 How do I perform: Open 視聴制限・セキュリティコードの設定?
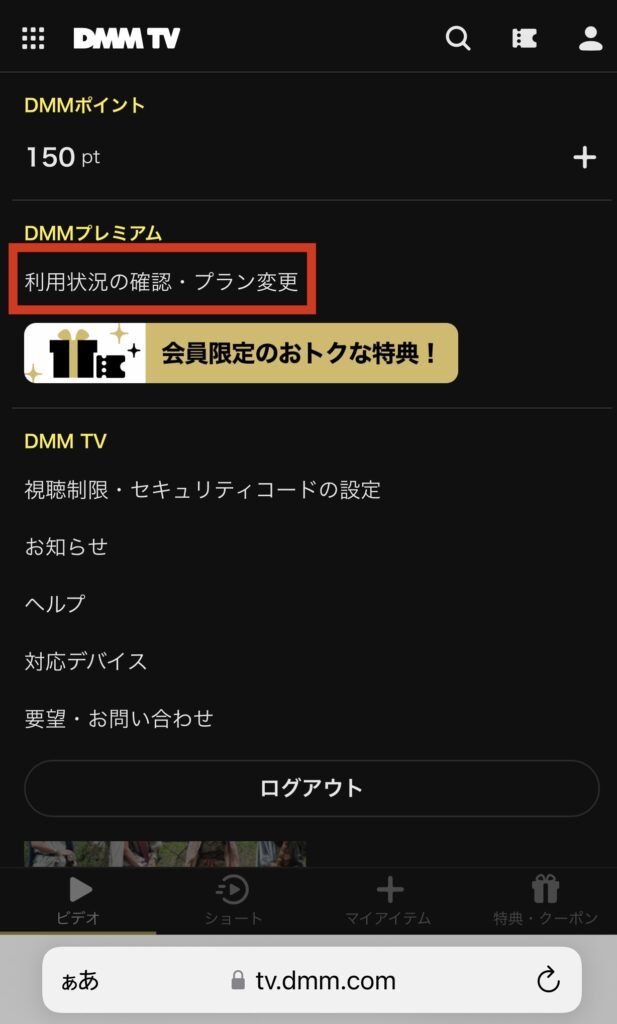(x=202, y=490)
